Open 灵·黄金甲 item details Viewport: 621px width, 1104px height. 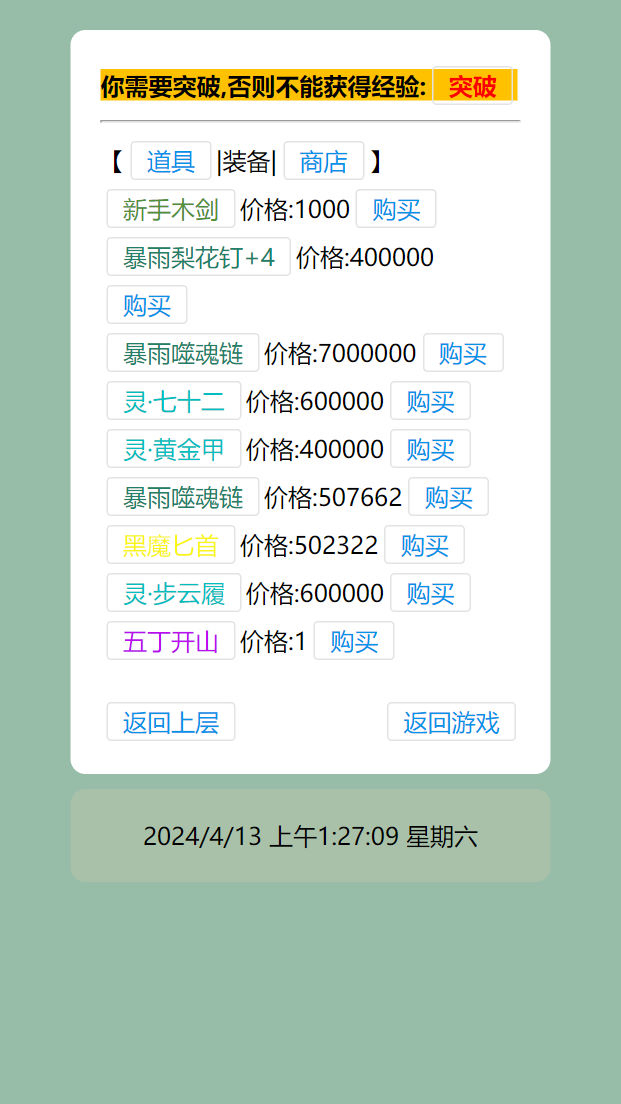tap(174, 448)
